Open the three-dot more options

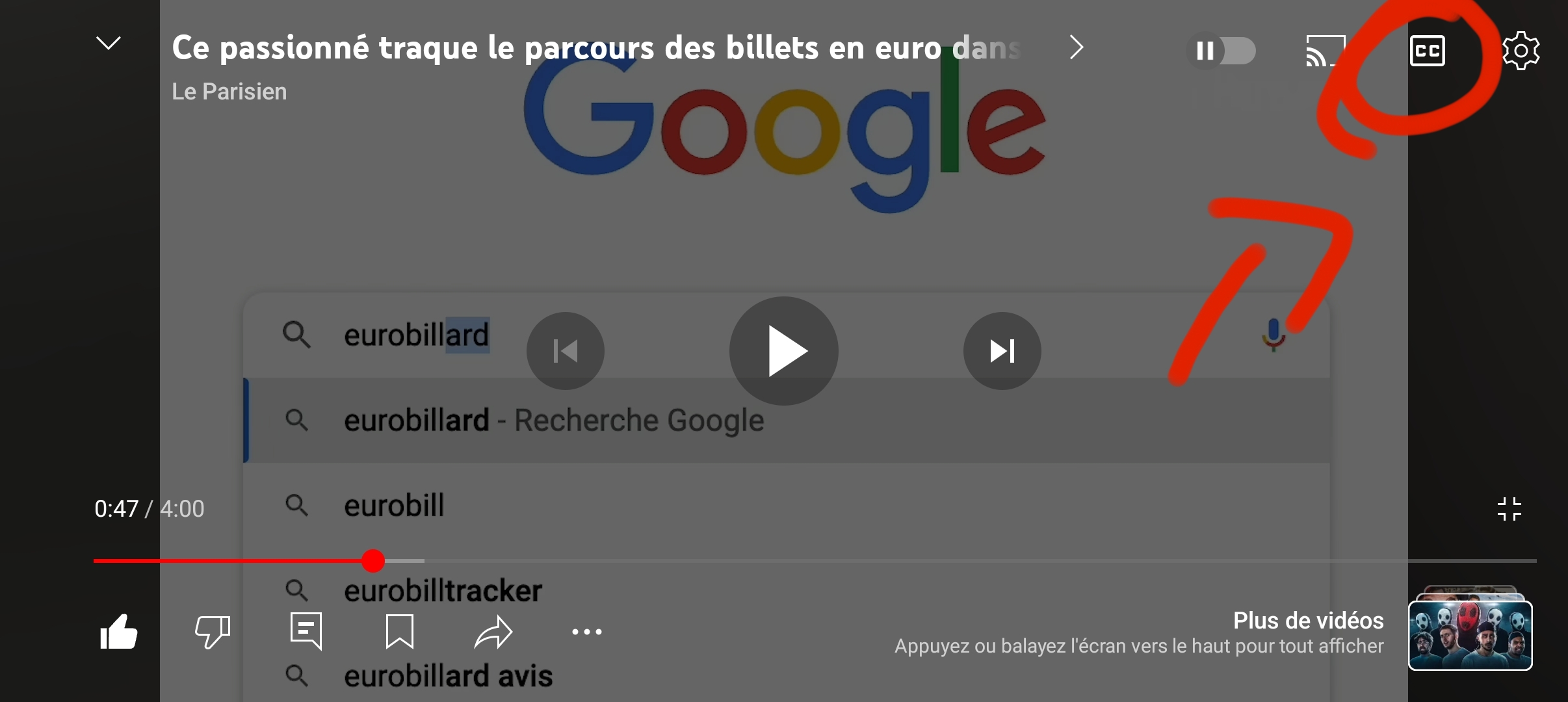(x=586, y=632)
